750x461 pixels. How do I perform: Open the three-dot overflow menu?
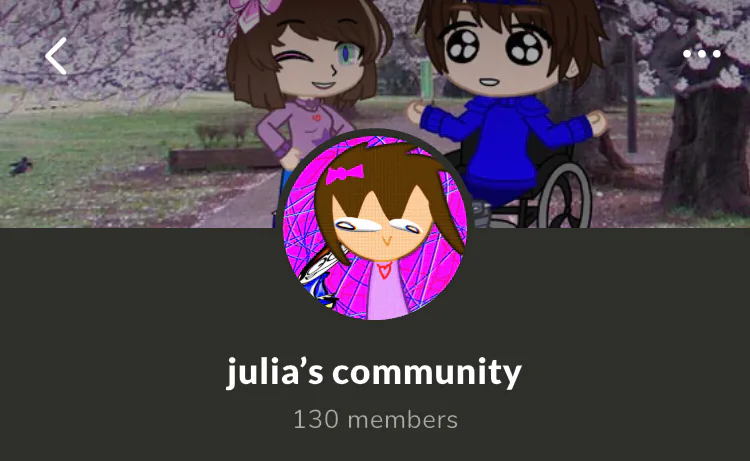(x=701, y=54)
